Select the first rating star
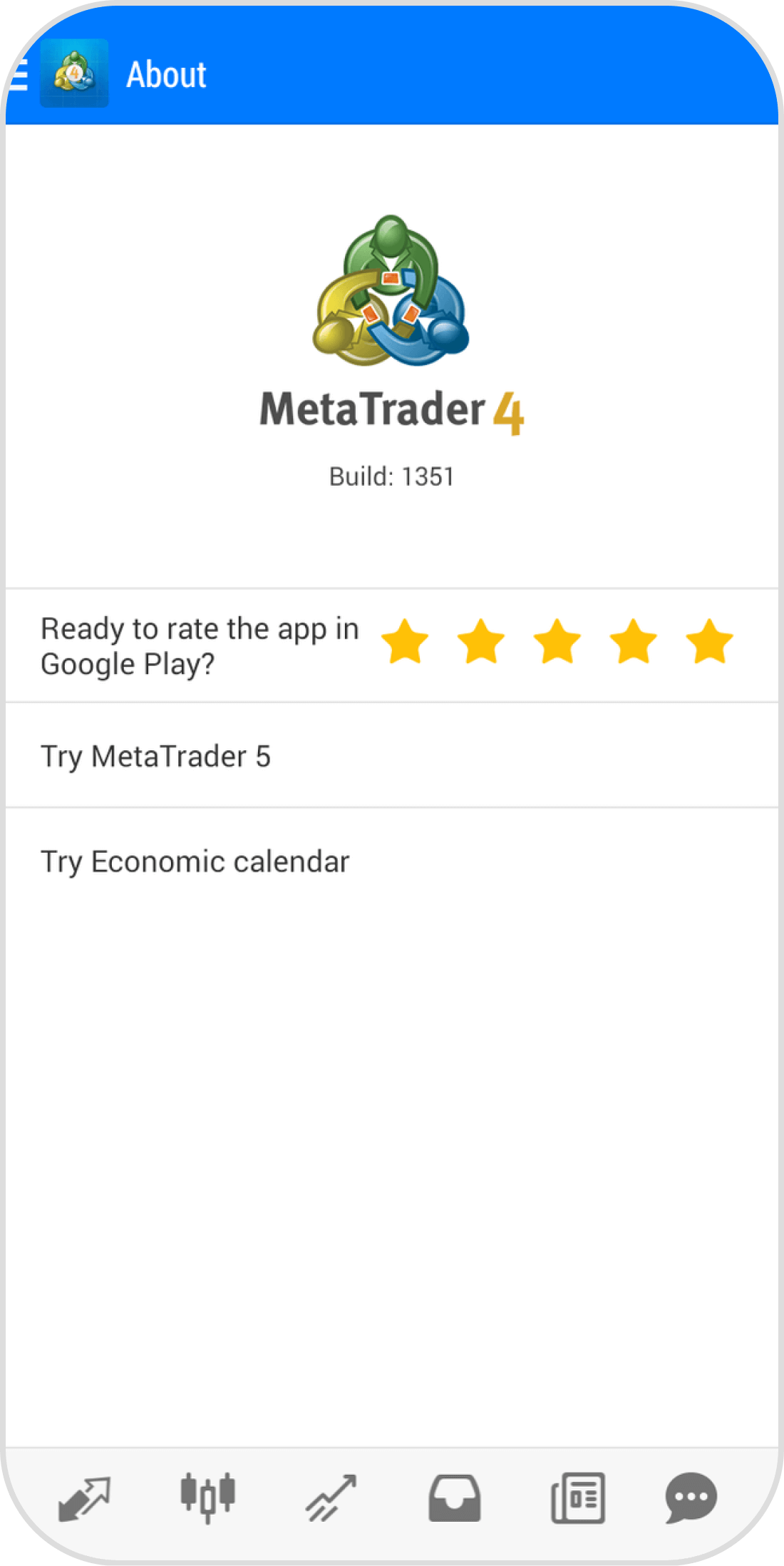 pos(405,642)
